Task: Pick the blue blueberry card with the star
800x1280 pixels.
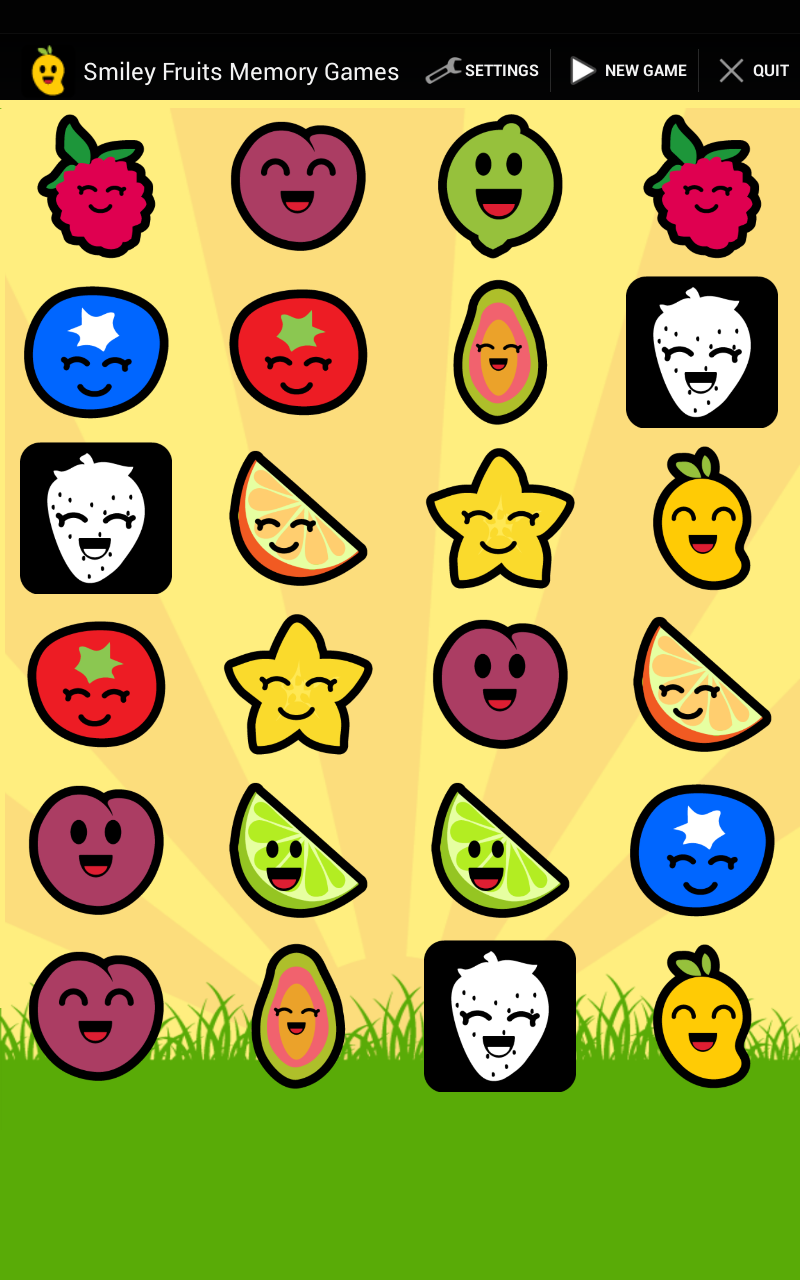Action: [x=96, y=352]
